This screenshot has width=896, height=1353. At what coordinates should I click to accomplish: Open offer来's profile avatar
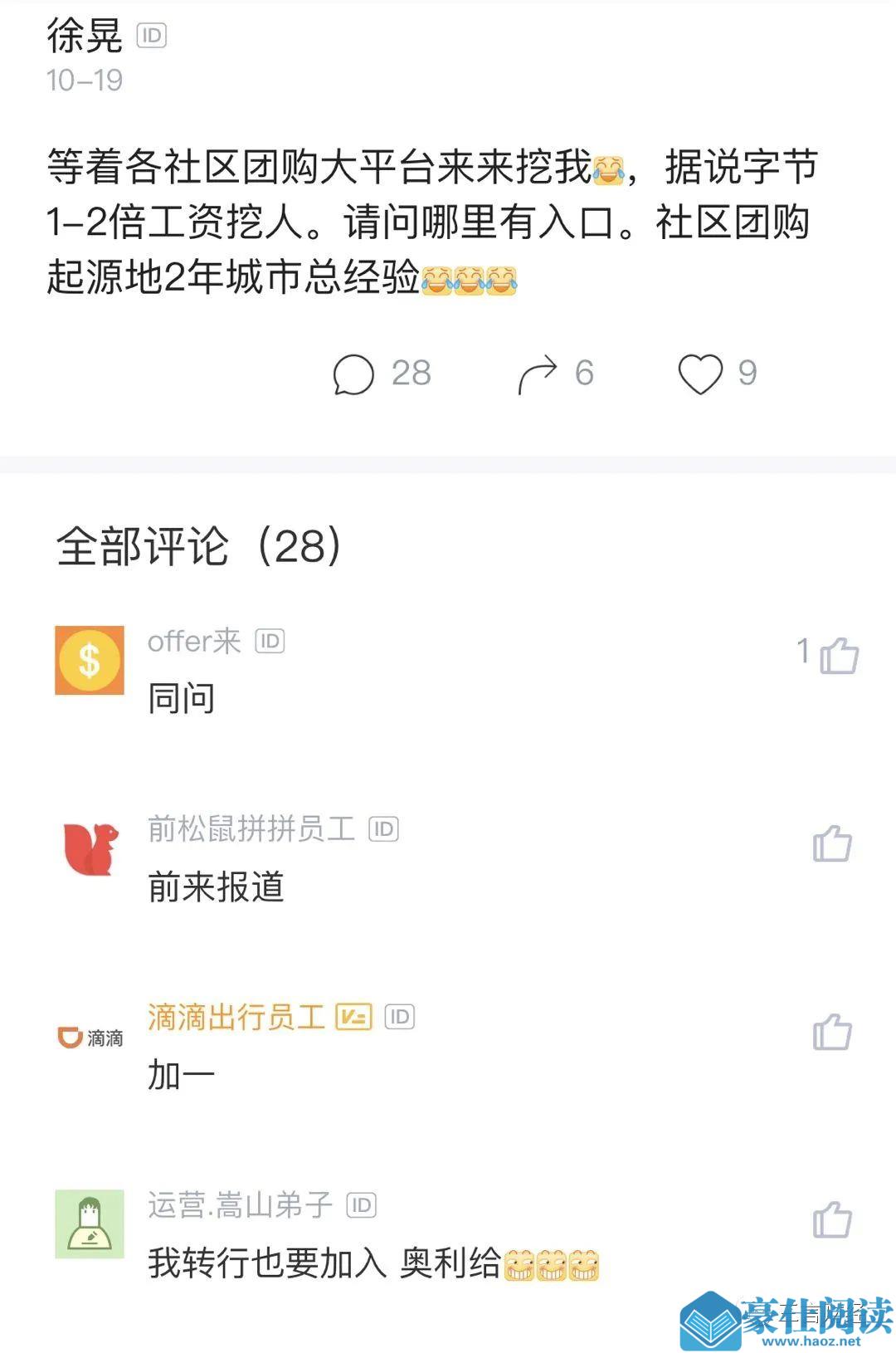(90, 661)
